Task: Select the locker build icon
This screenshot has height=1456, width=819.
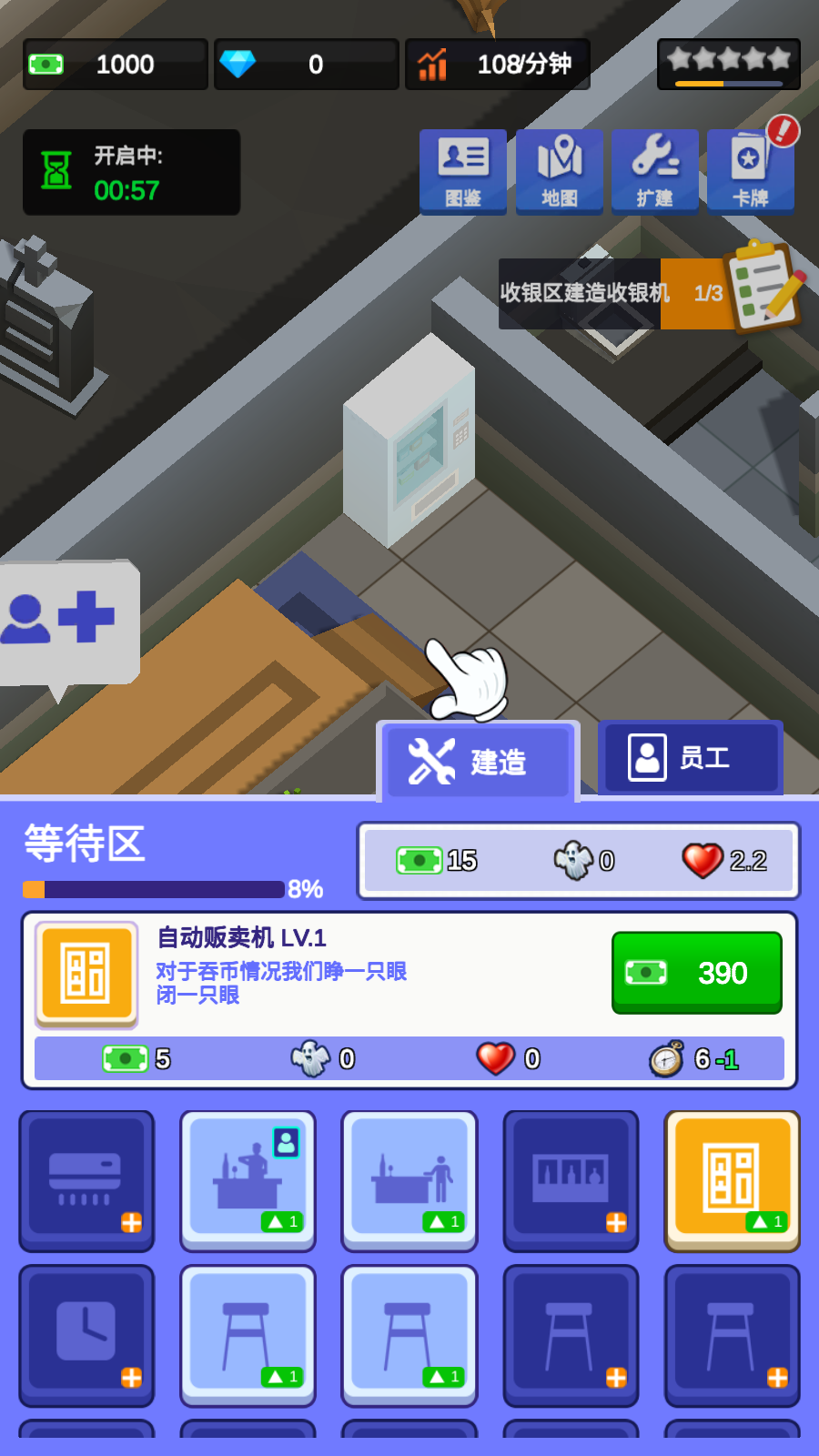Action: 570,1180
